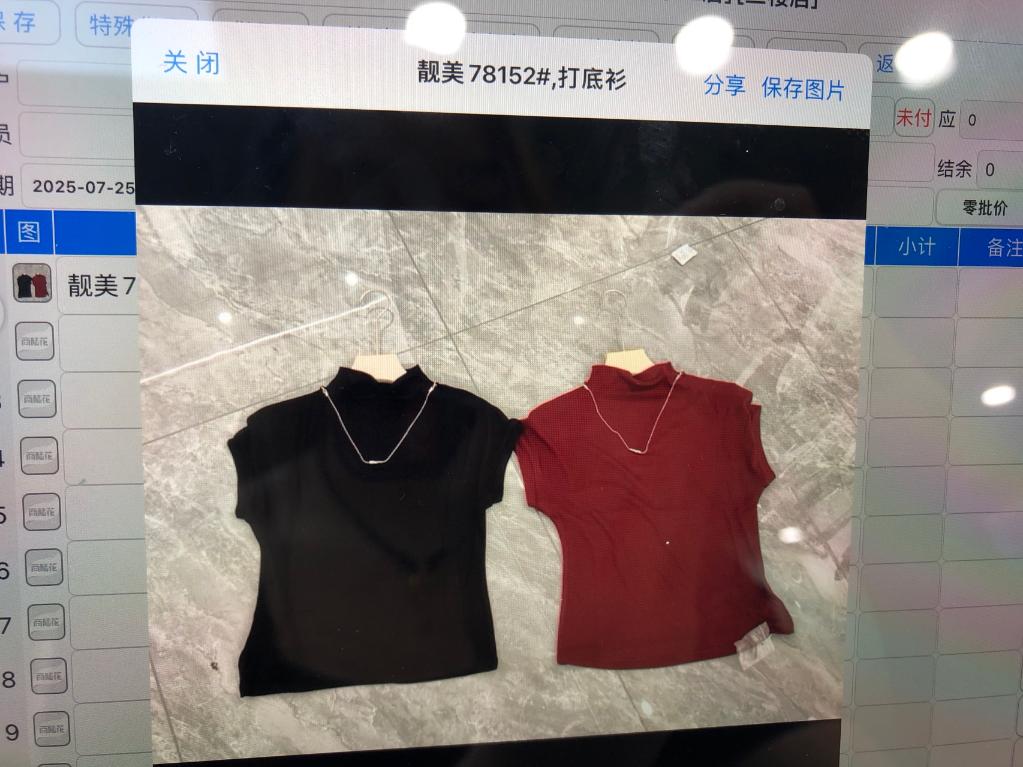This screenshot has height=767, width=1023.
Task: Share the 靓美 78152# product image
Action: click(724, 86)
